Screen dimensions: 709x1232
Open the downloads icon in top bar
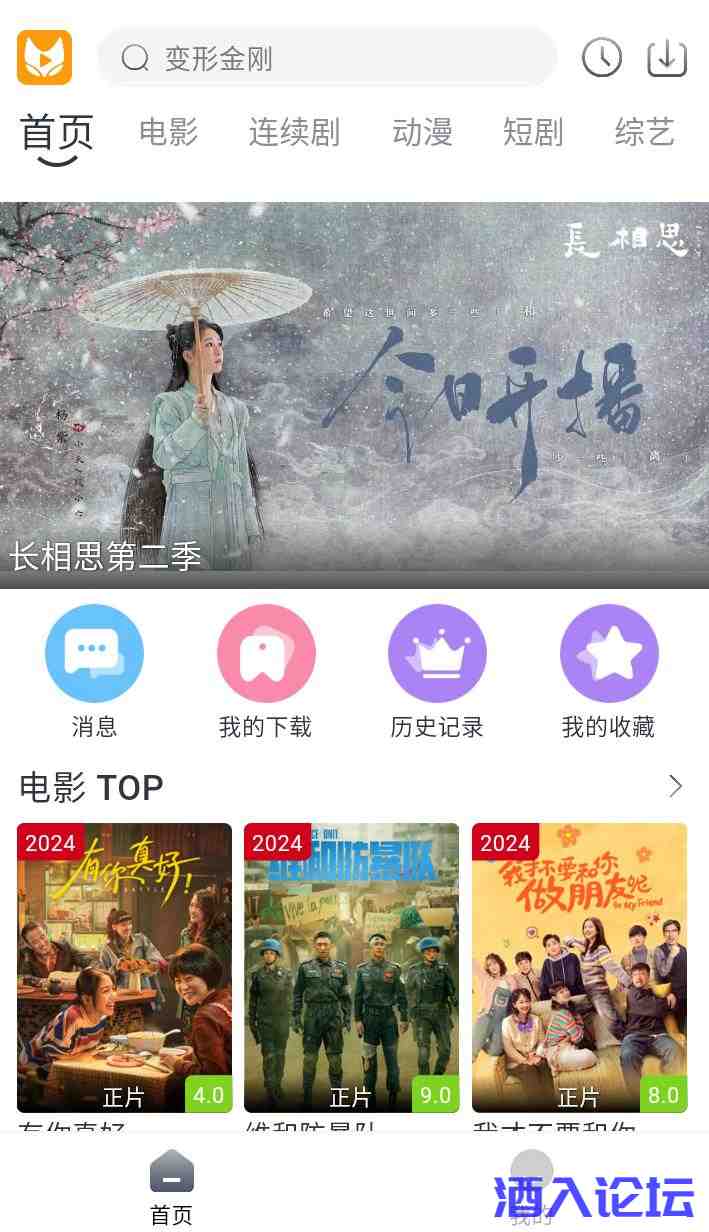point(667,58)
